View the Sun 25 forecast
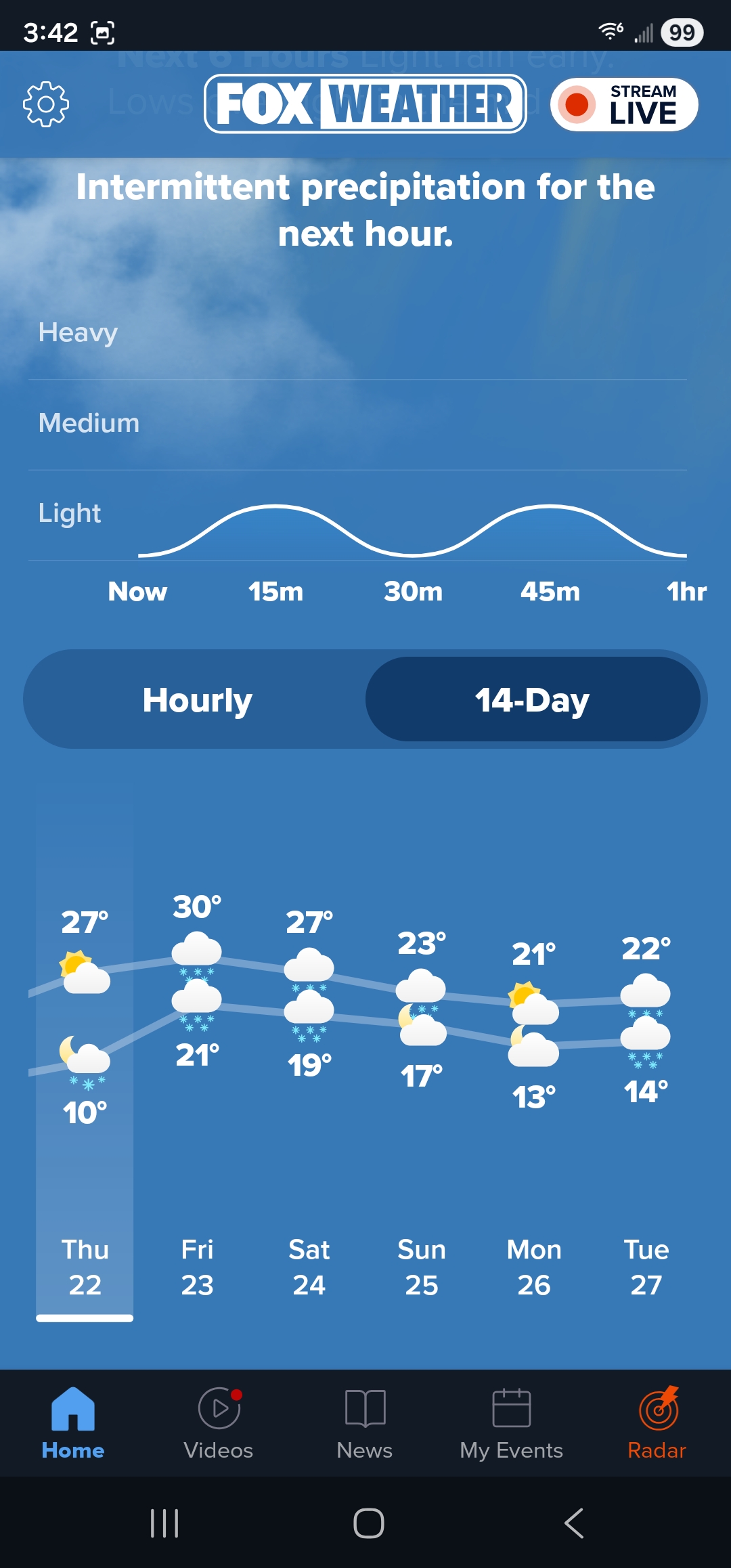This screenshot has width=731, height=1568. [x=421, y=1266]
